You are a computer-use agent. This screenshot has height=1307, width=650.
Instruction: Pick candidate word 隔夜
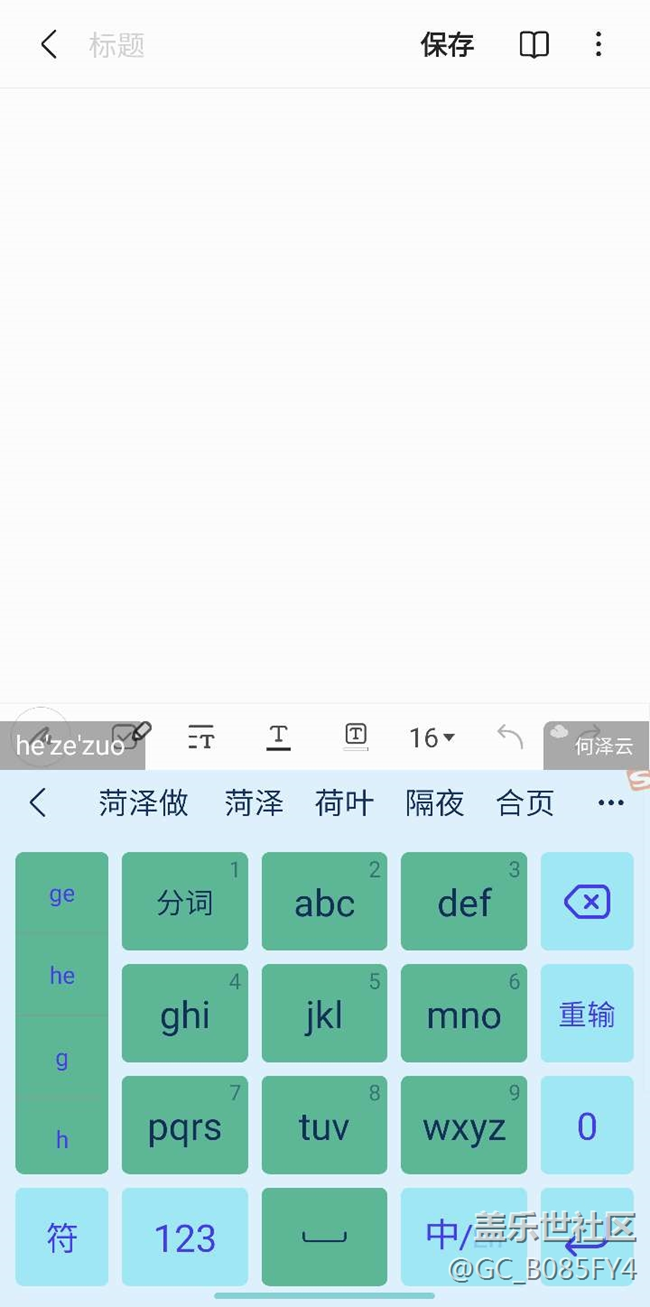(x=434, y=803)
